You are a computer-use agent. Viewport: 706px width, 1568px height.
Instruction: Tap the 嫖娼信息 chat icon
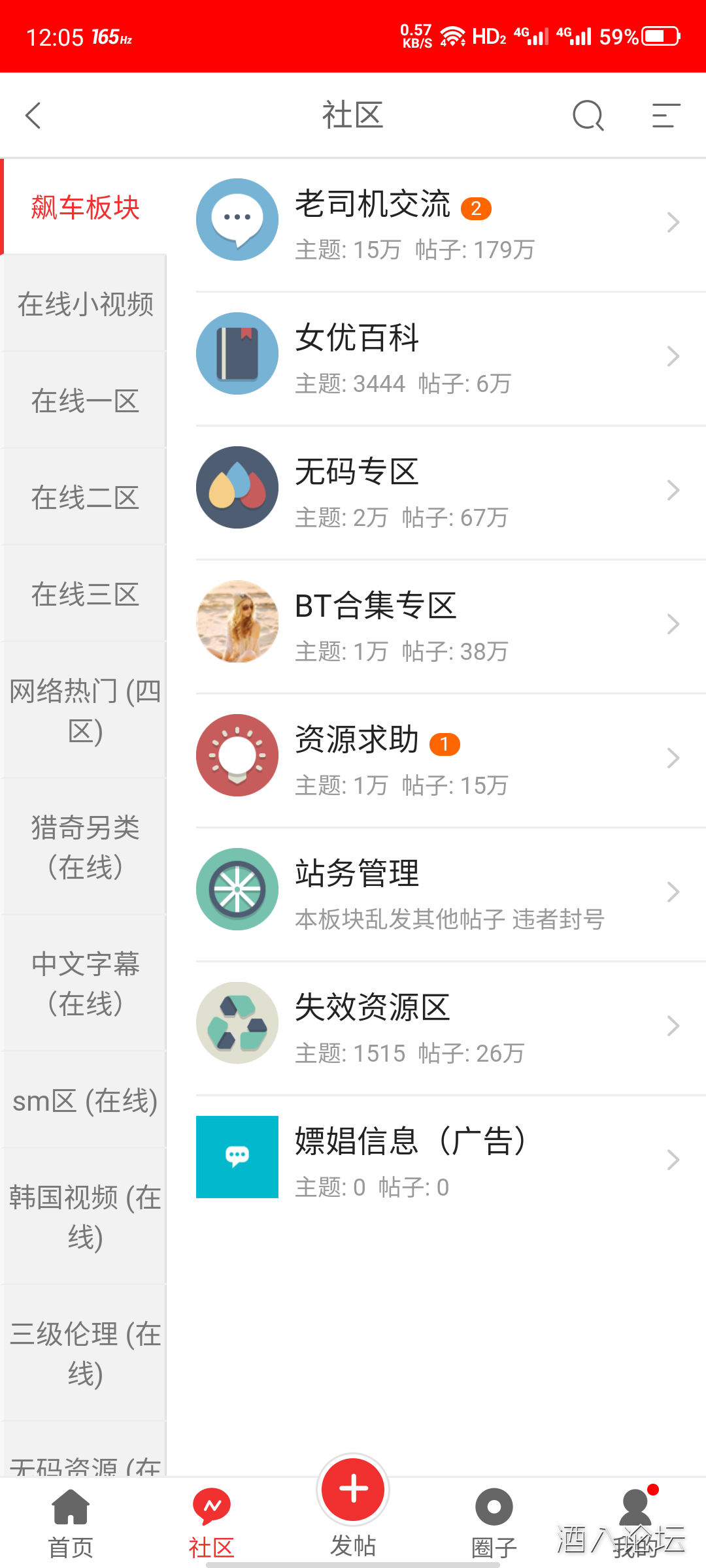tap(237, 1156)
